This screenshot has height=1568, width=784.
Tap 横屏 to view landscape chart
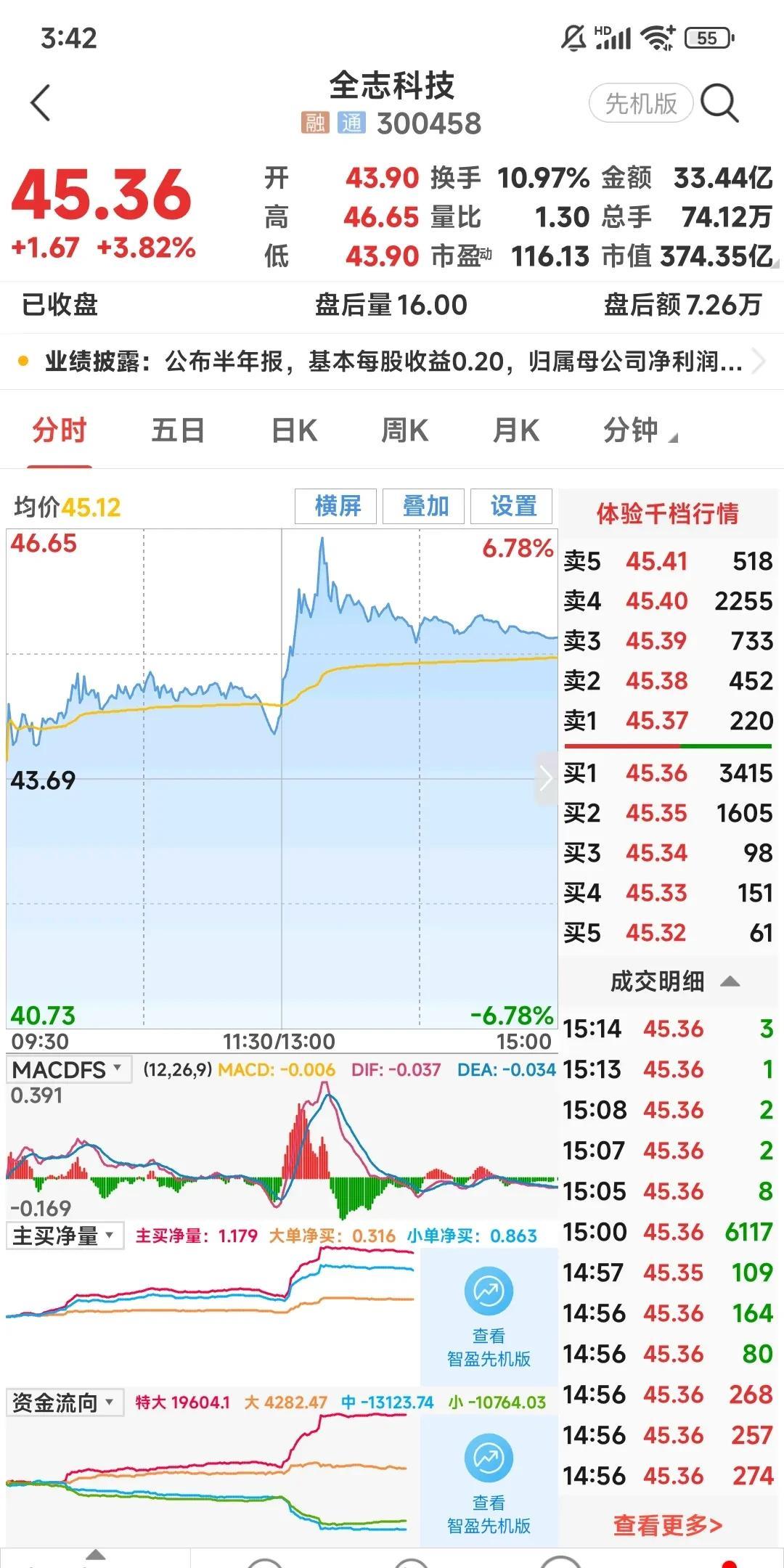pos(336,506)
